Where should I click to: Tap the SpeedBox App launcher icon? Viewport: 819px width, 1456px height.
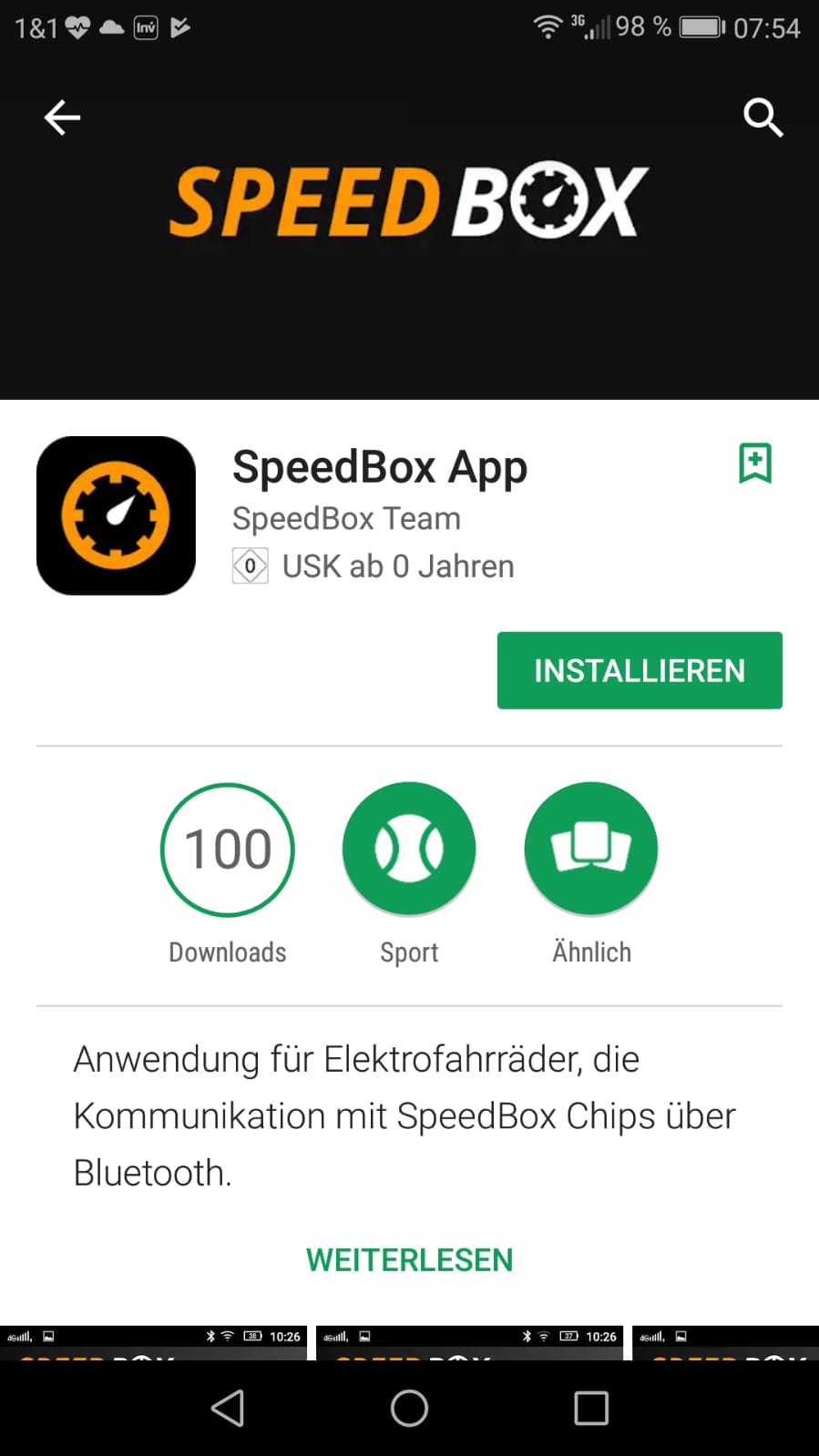pyautogui.click(x=116, y=514)
